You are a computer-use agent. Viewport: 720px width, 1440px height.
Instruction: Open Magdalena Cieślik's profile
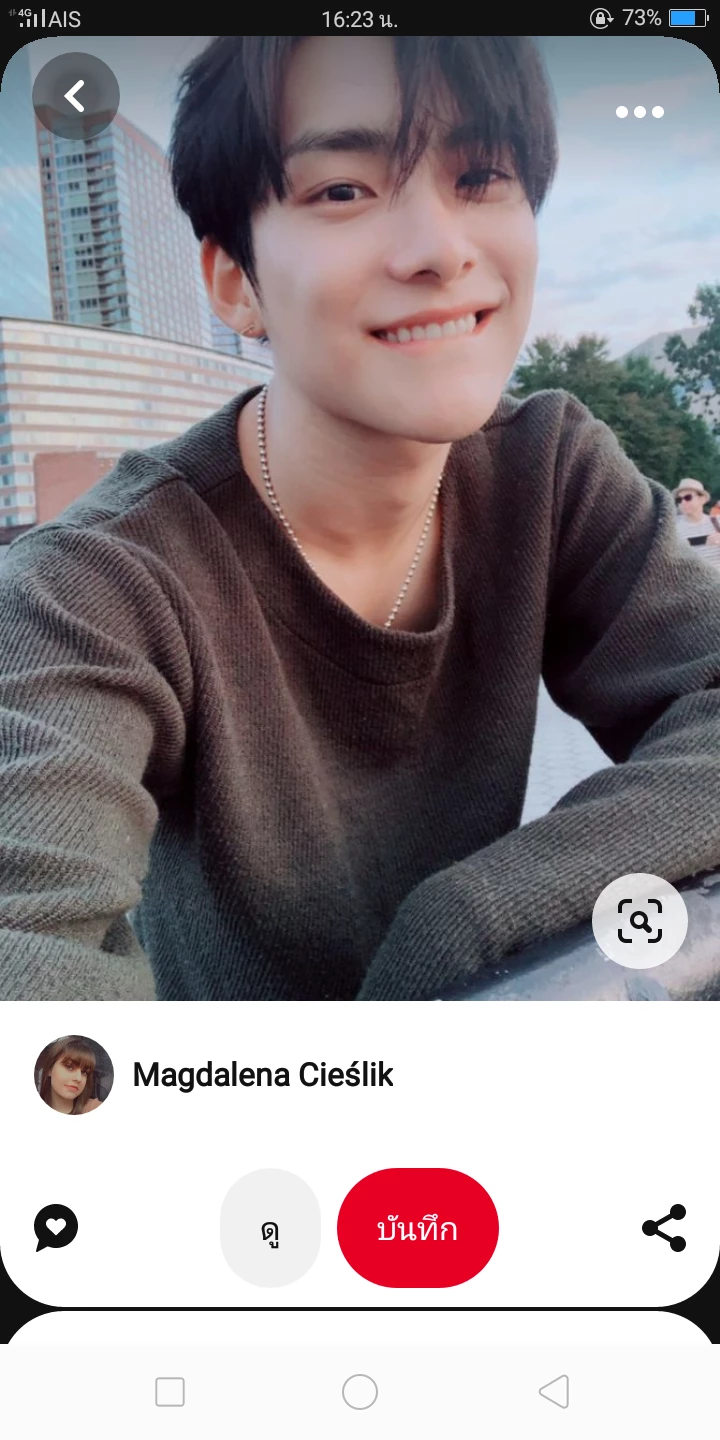pyautogui.click(x=262, y=1075)
